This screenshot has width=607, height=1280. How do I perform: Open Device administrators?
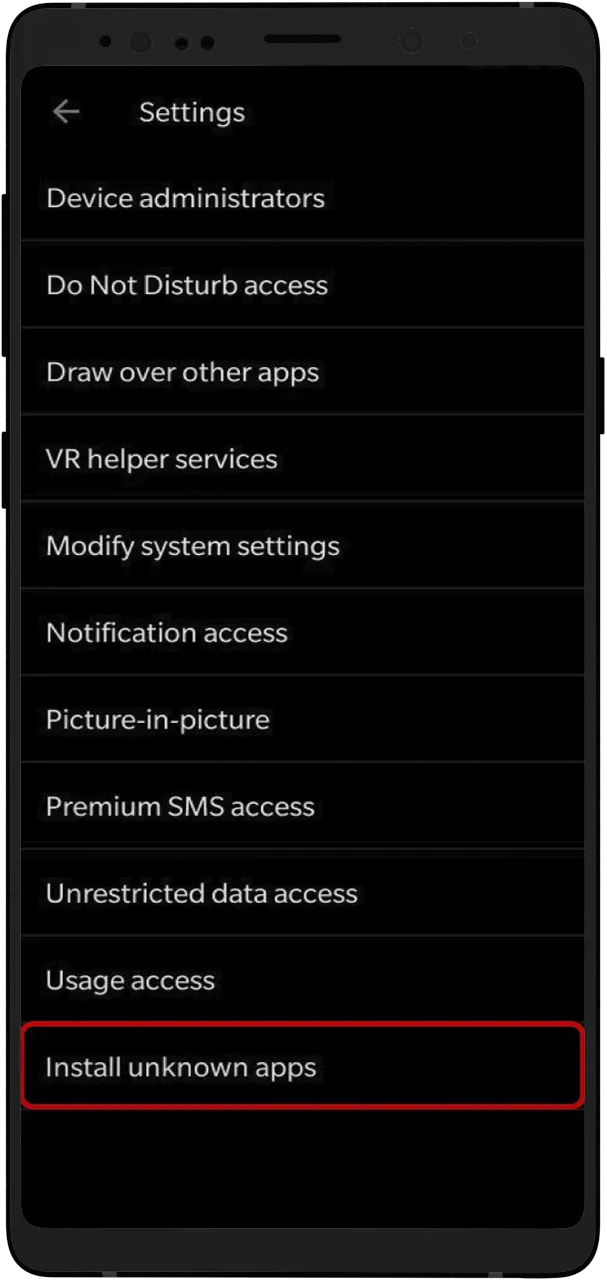click(x=185, y=198)
